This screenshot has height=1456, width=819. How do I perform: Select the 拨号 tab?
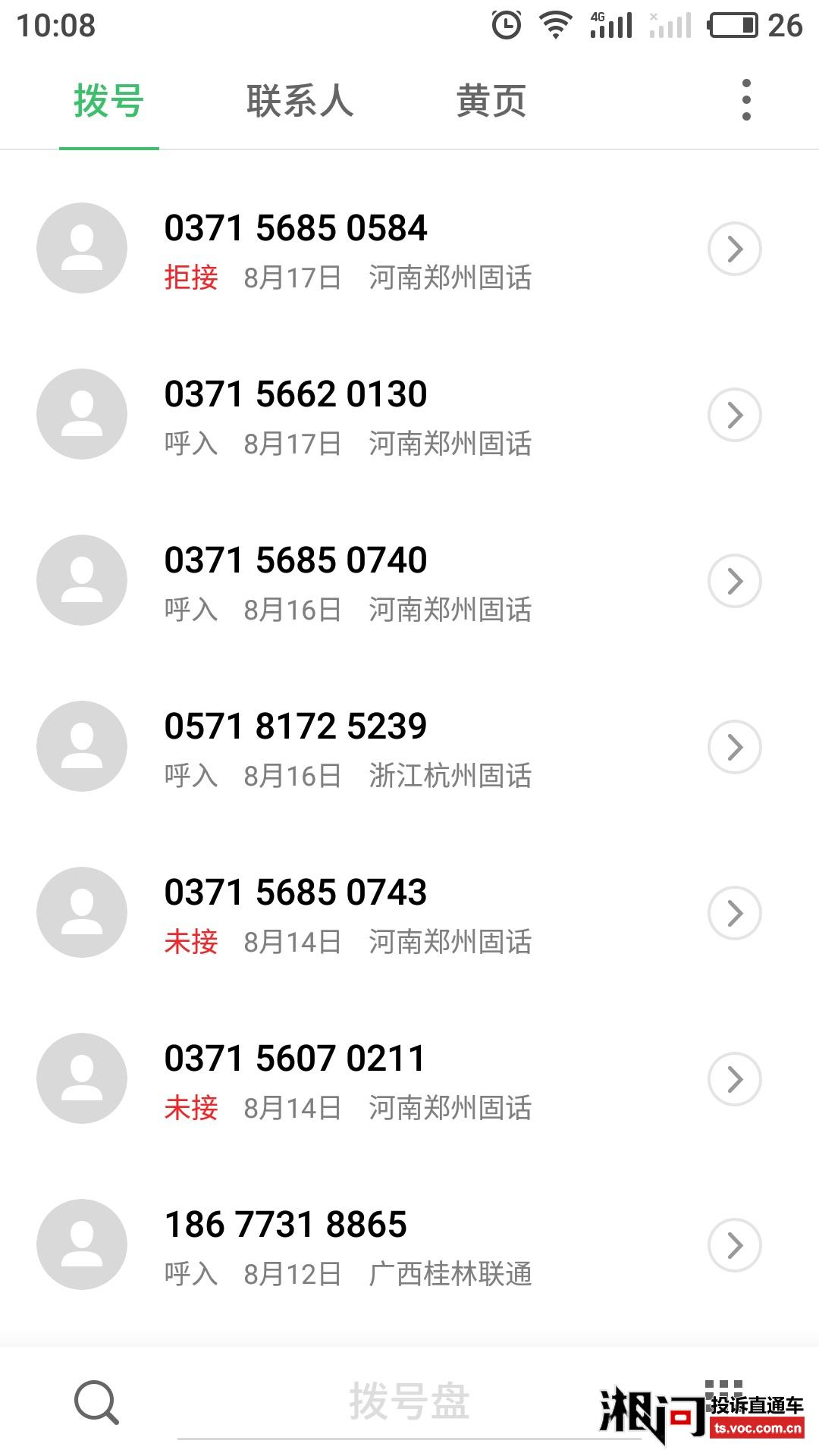tap(107, 100)
